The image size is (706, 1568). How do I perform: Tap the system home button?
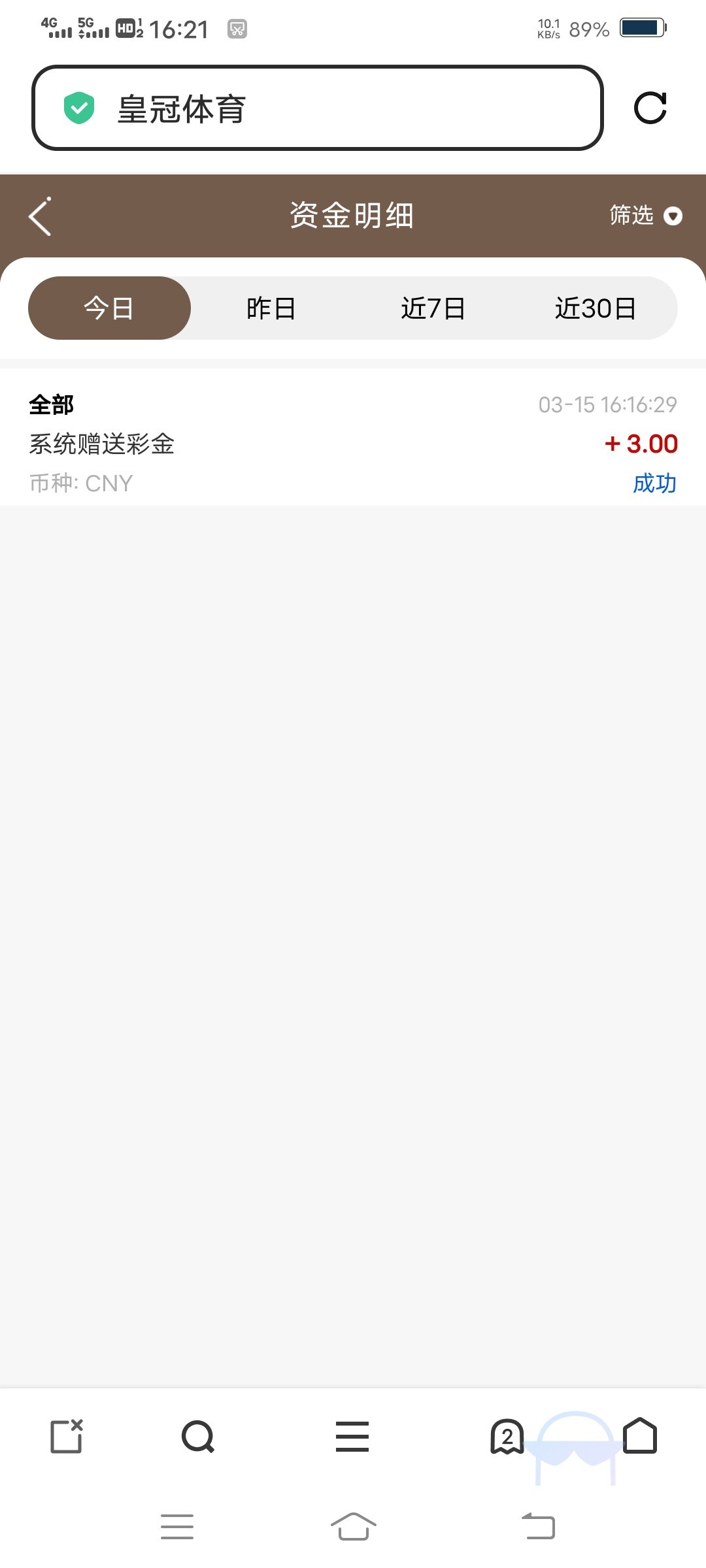(353, 1527)
